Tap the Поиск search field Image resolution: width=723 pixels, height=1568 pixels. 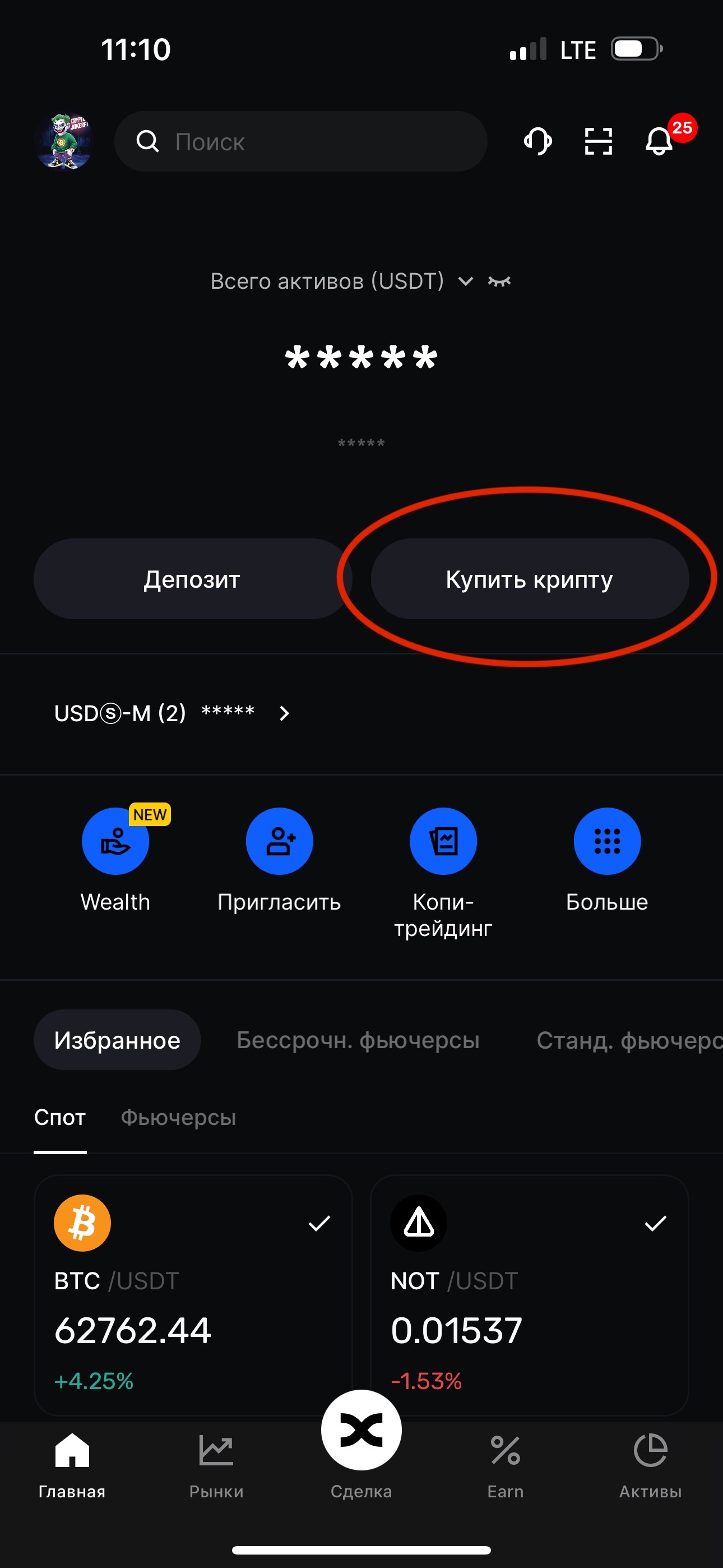click(x=300, y=141)
